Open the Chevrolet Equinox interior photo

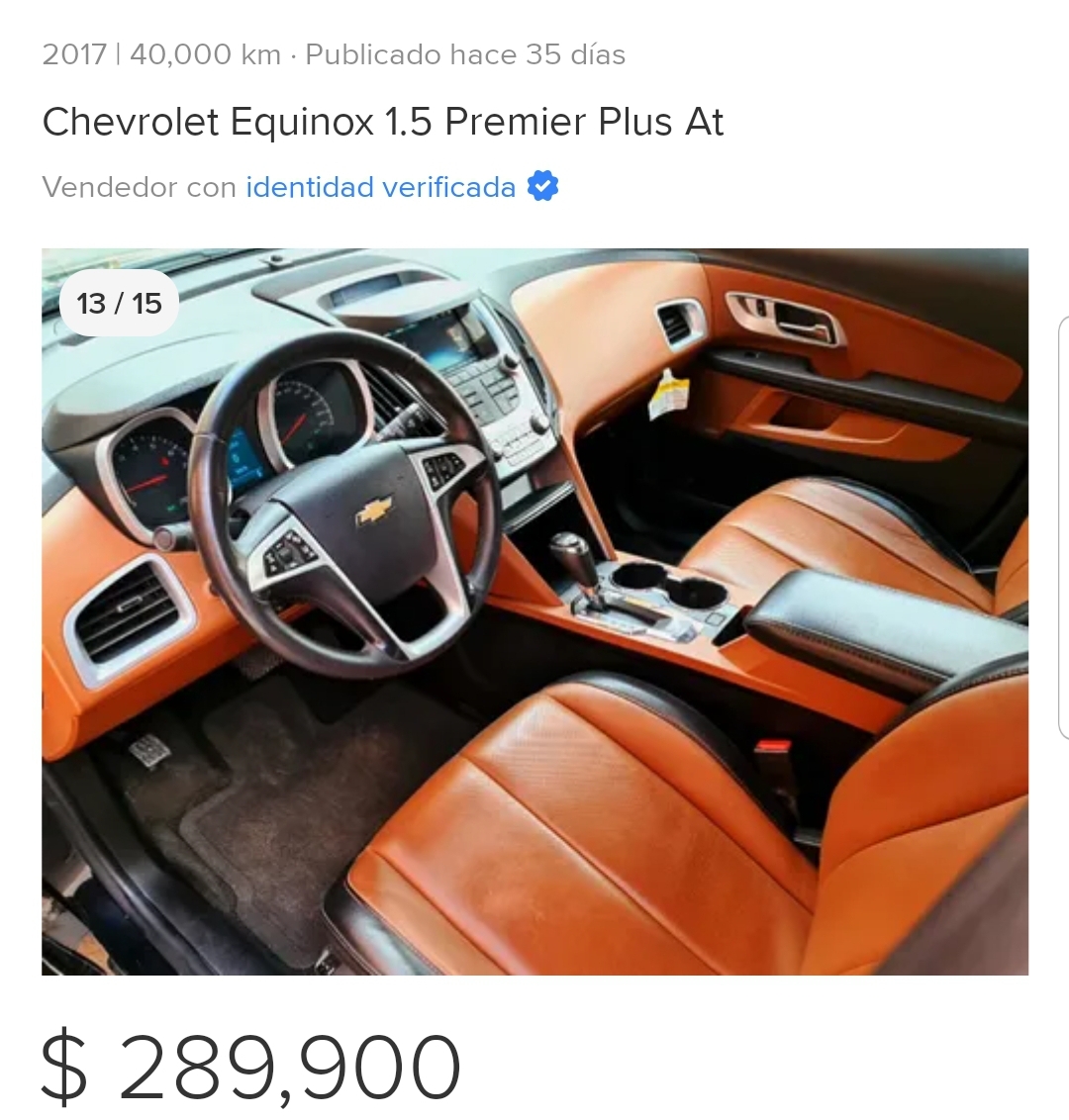coord(534,611)
